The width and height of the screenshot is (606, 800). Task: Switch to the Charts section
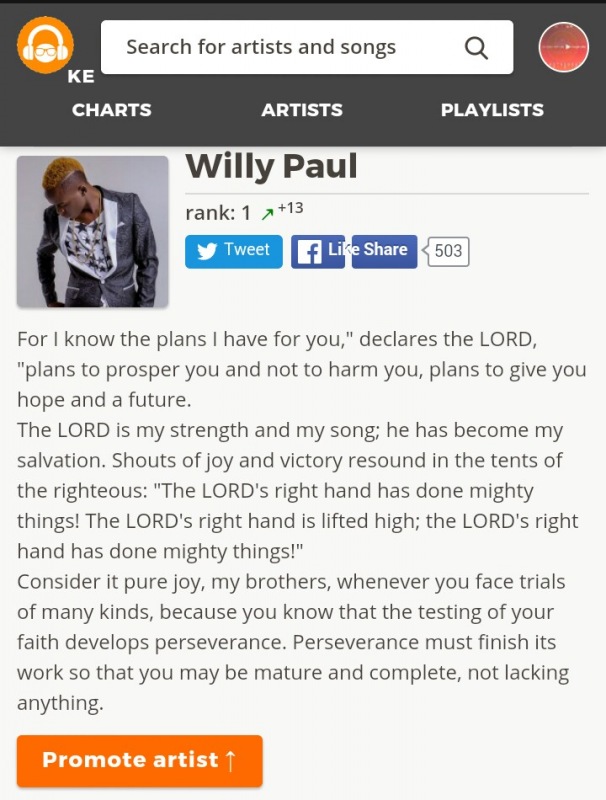112,110
